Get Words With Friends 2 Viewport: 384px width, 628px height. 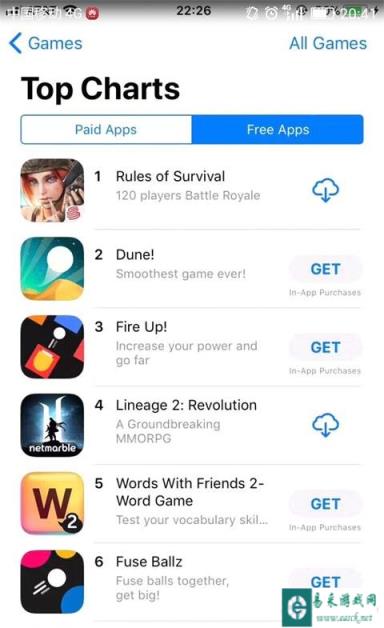(326, 504)
